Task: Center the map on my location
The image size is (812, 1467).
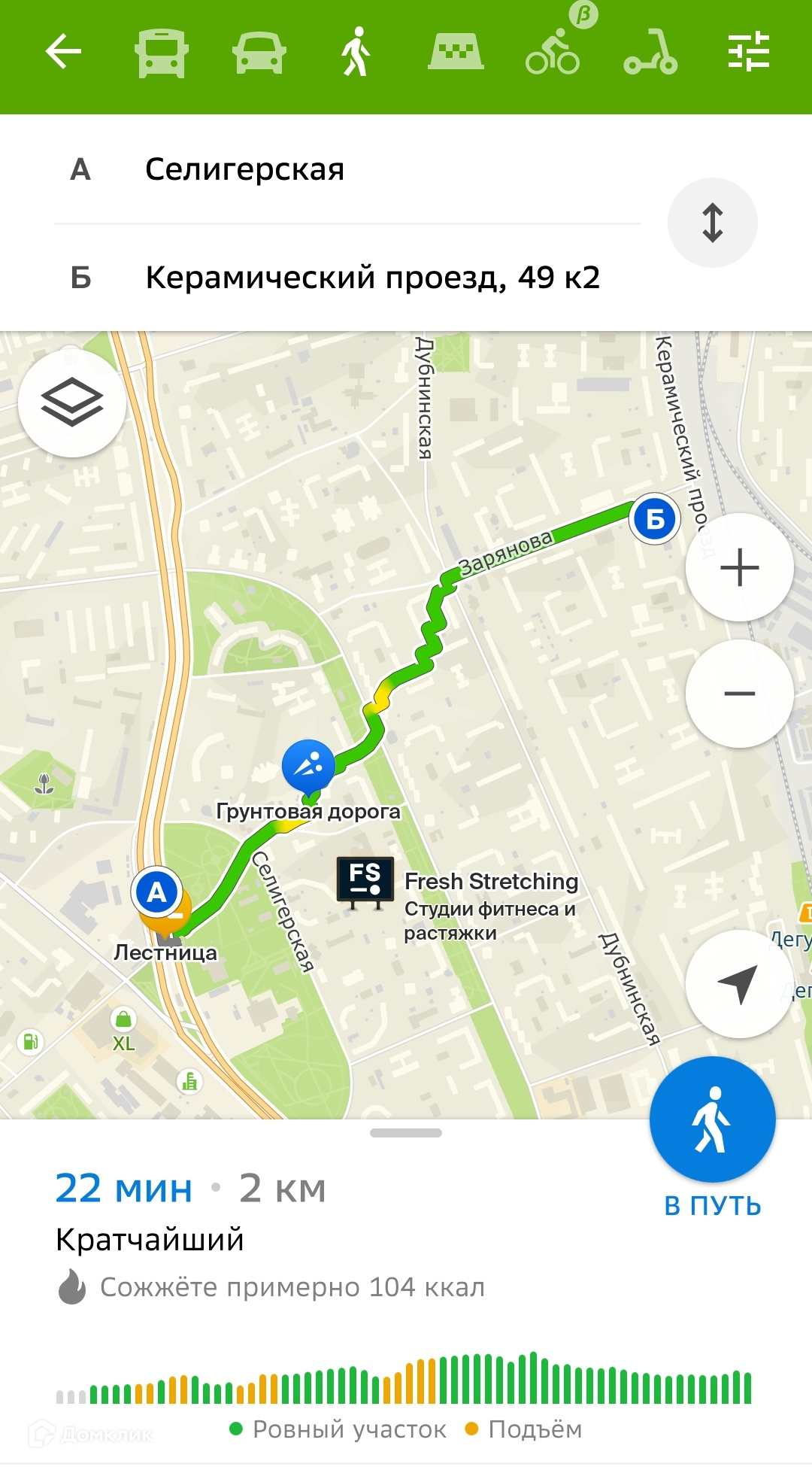Action: pyautogui.click(x=739, y=984)
